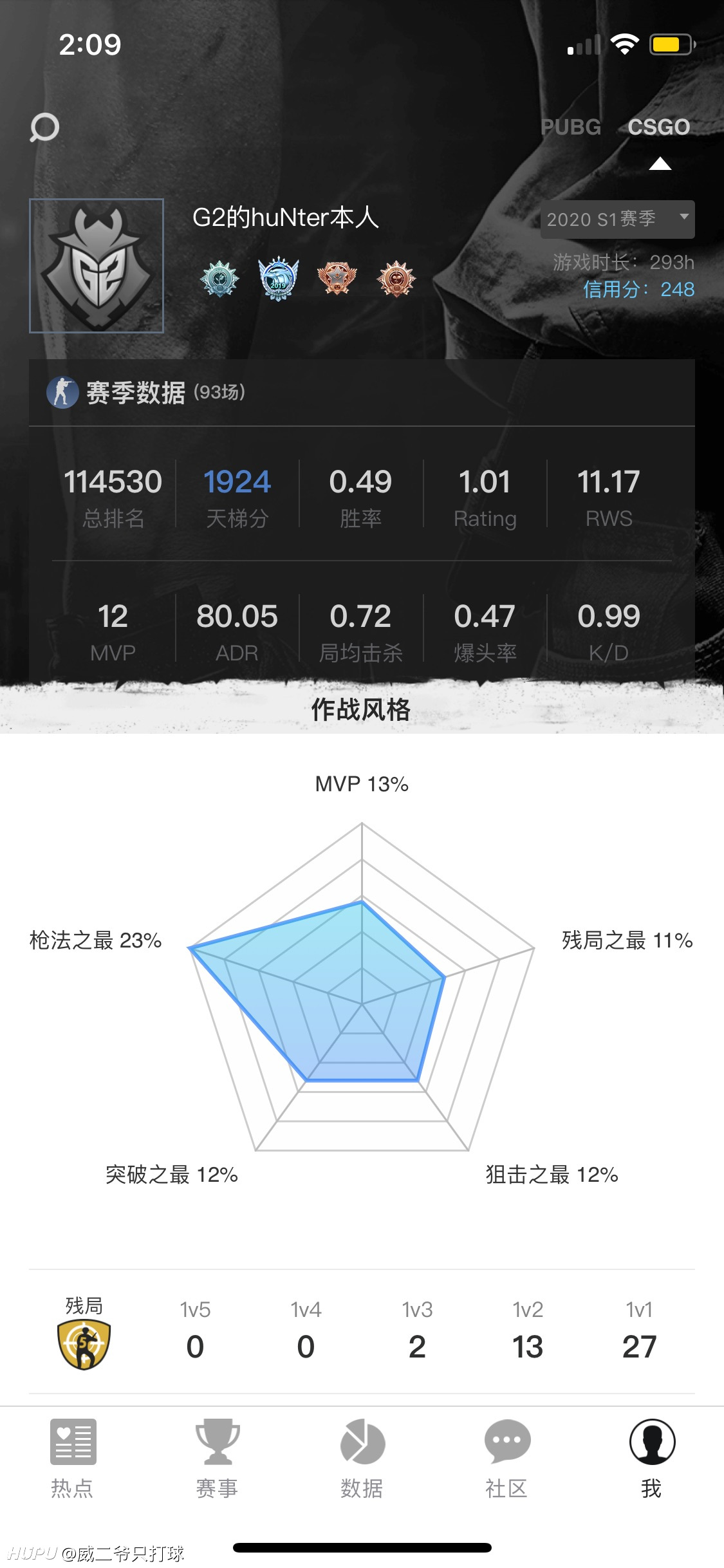Switch to the 数据 stats tab
The height and width of the screenshot is (1568, 724).
pos(362,1459)
